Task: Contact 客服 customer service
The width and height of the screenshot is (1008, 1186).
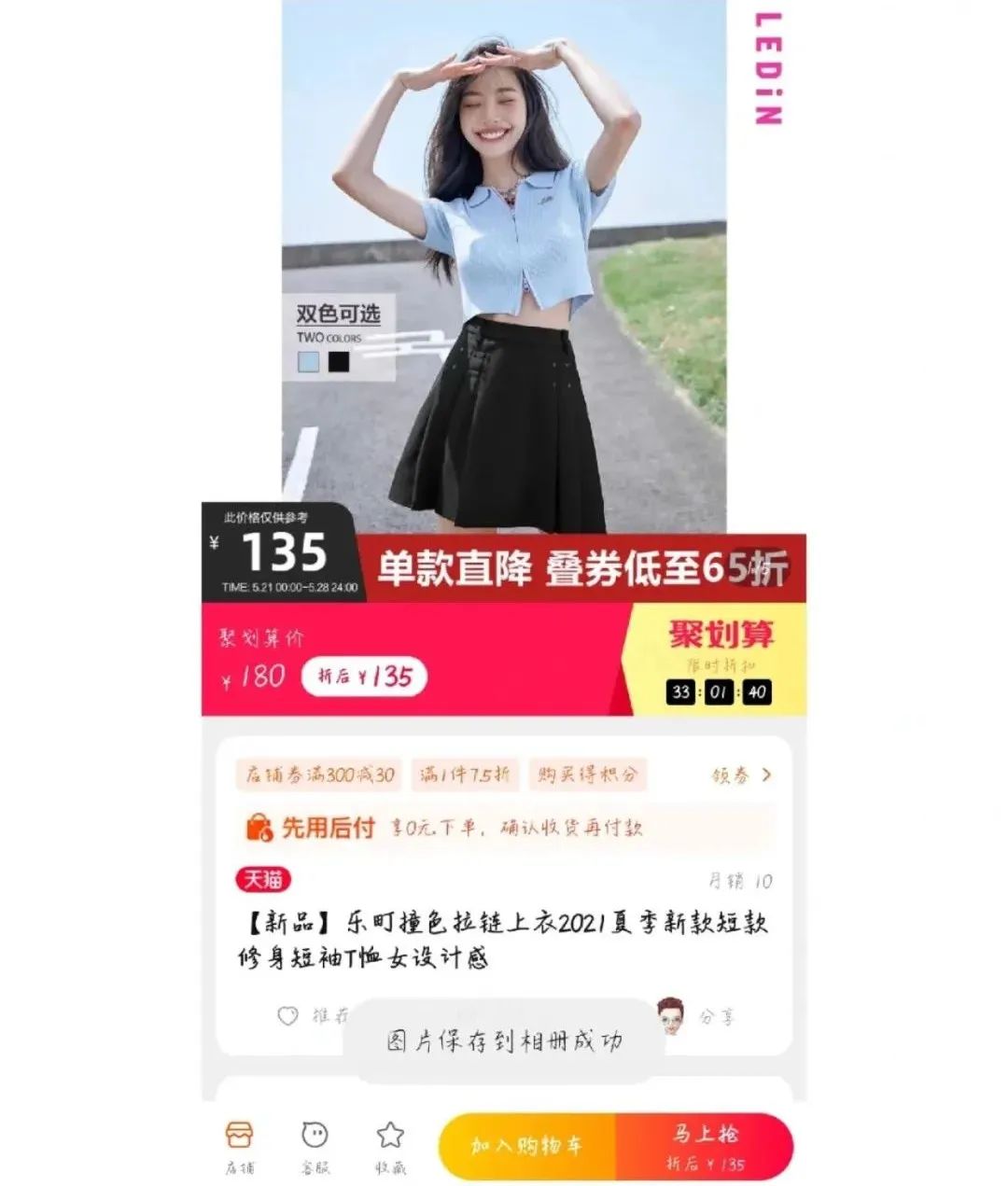Action: pyautogui.click(x=315, y=1146)
